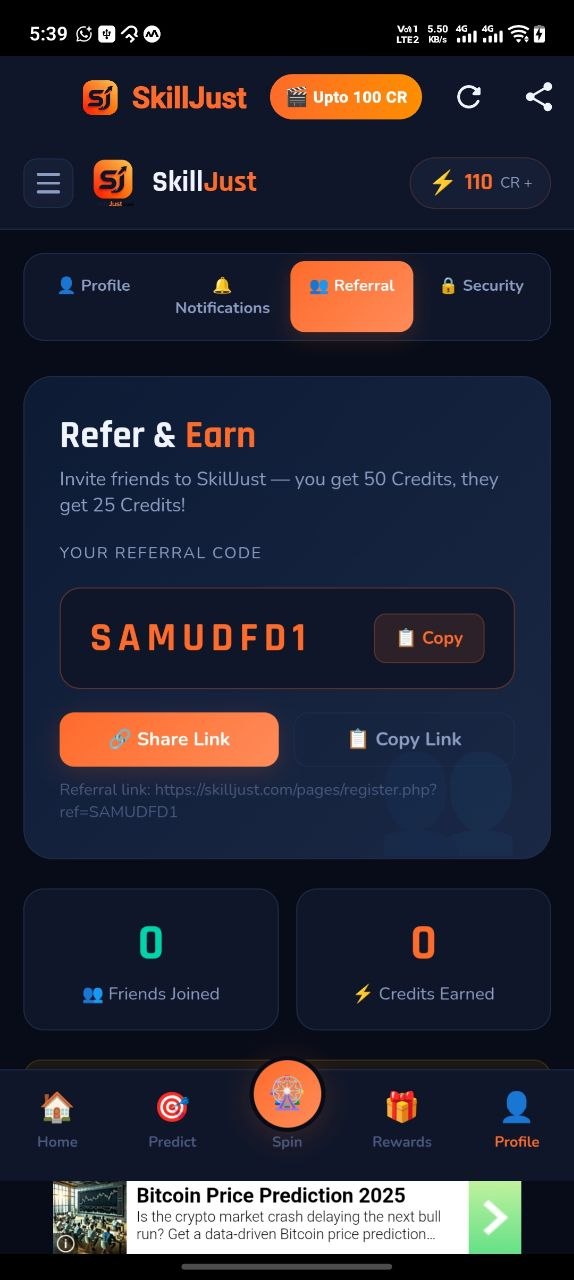Open the Predict section
Image resolution: width=574 pixels, height=1280 pixels.
[x=172, y=1120]
